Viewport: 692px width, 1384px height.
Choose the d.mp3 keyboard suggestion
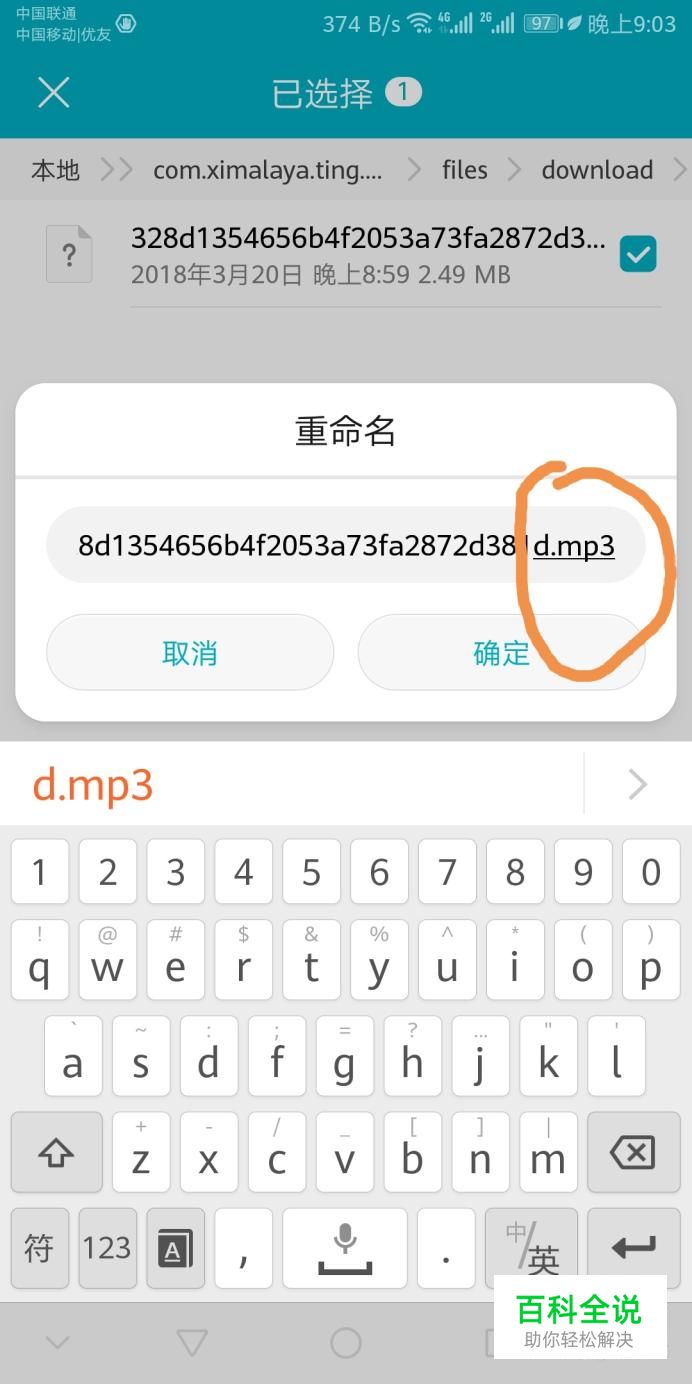[x=93, y=786]
